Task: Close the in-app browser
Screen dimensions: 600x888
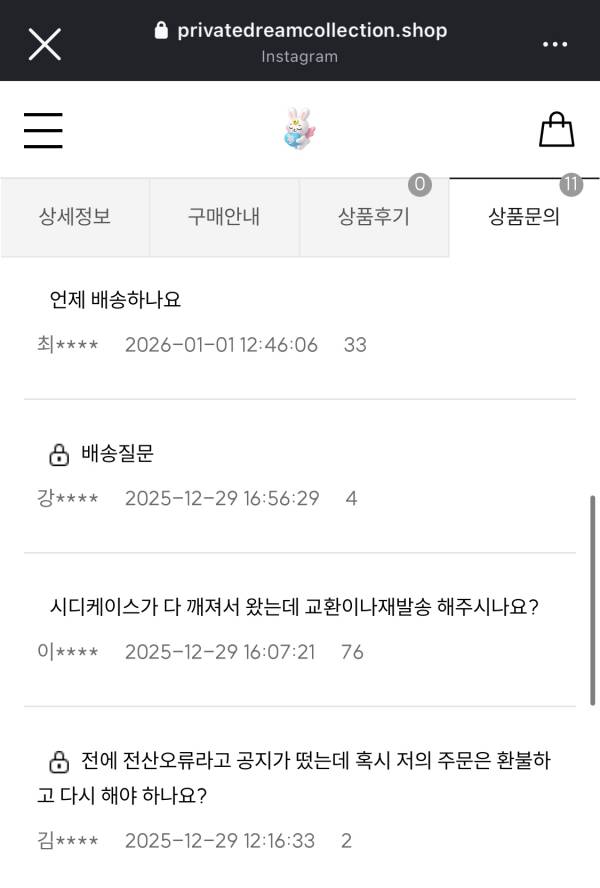Action: (x=45, y=43)
